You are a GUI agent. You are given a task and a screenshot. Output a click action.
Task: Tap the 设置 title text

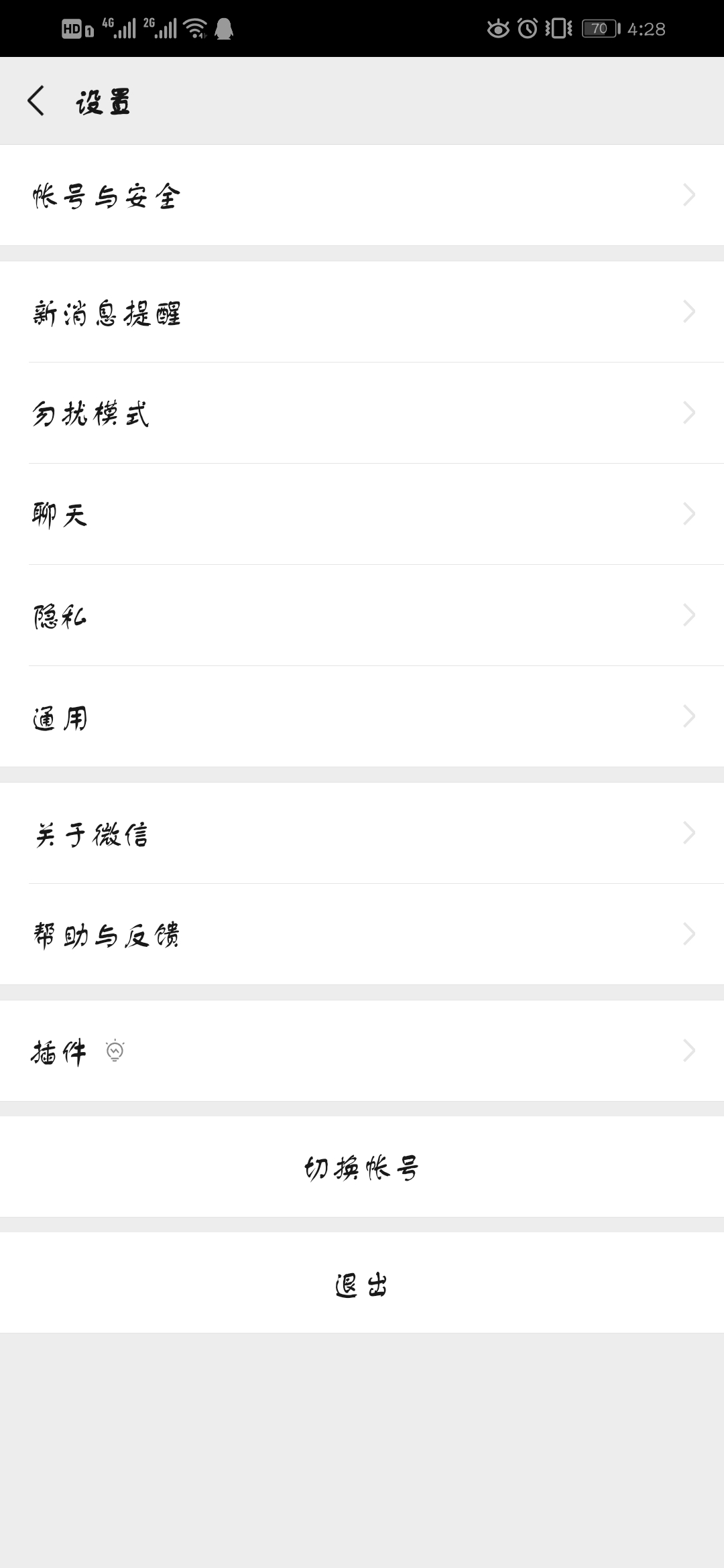[x=102, y=102]
